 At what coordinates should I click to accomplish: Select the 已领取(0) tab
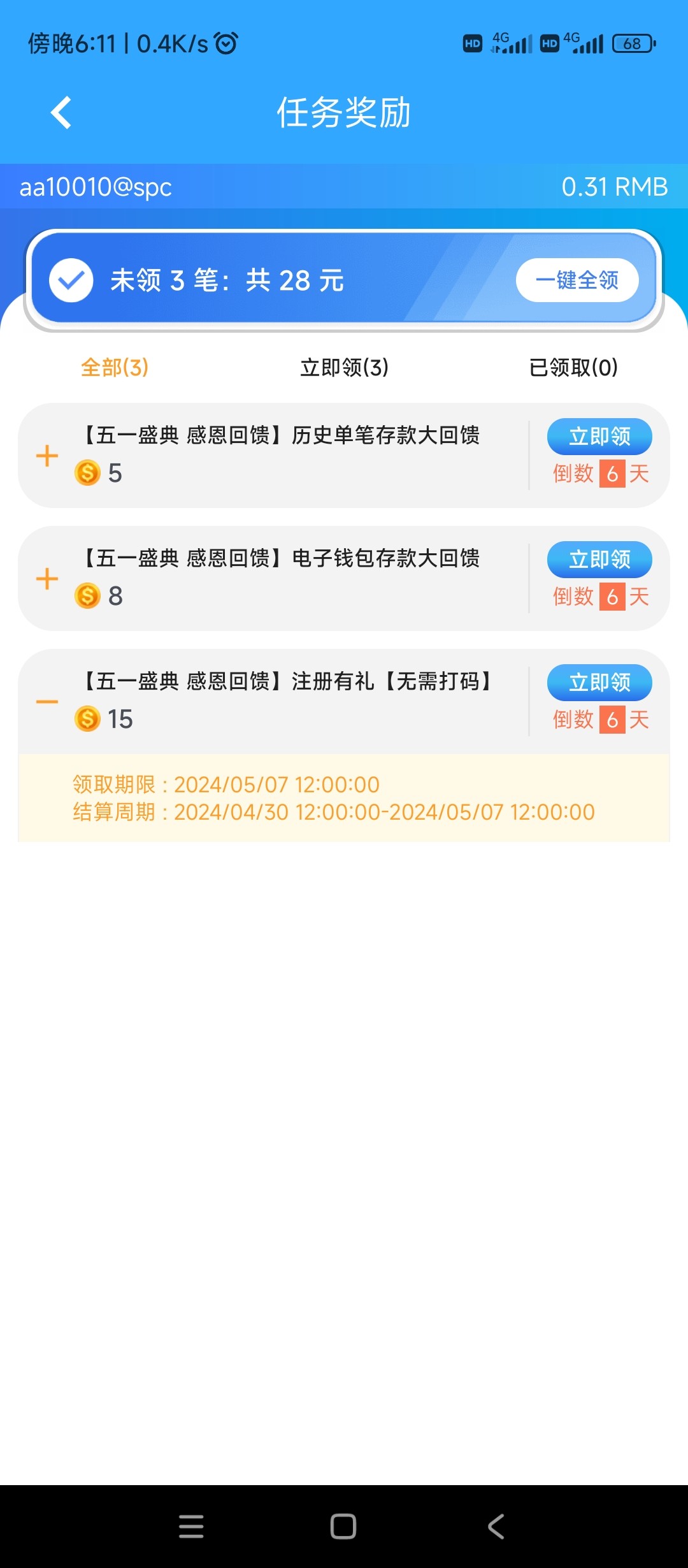(x=573, y=368)
